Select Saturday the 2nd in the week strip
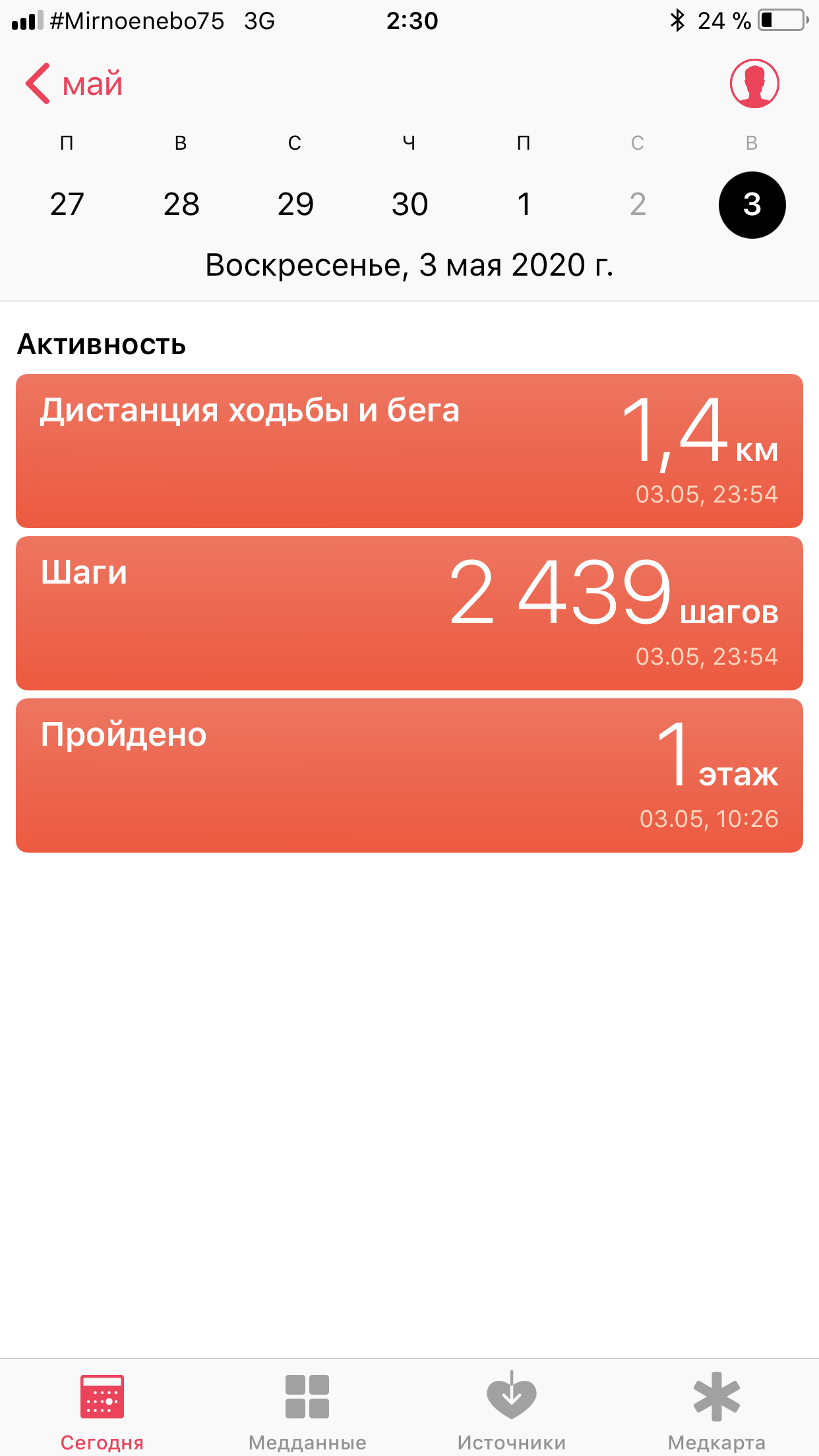The width and height of the screenshot is (819, 1456). [x=638, y=204]
